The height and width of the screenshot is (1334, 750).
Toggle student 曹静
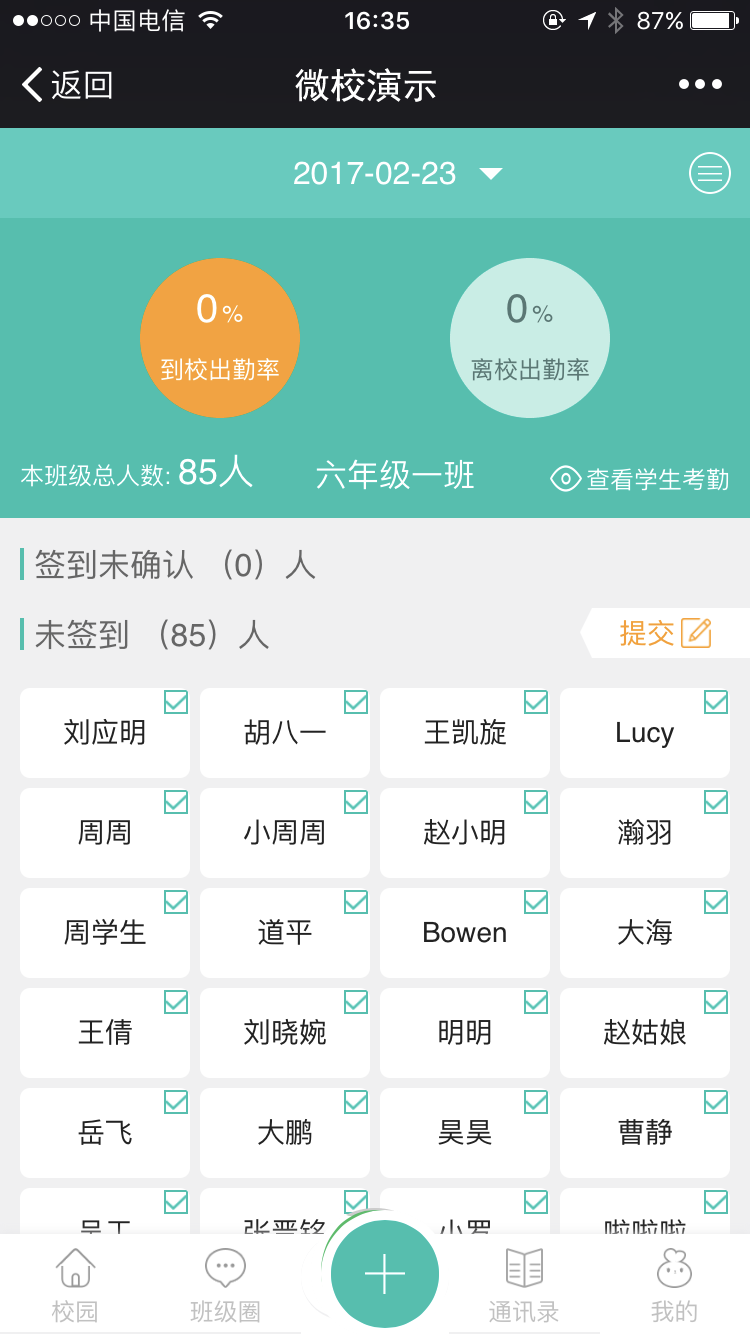coord(645,1133)
